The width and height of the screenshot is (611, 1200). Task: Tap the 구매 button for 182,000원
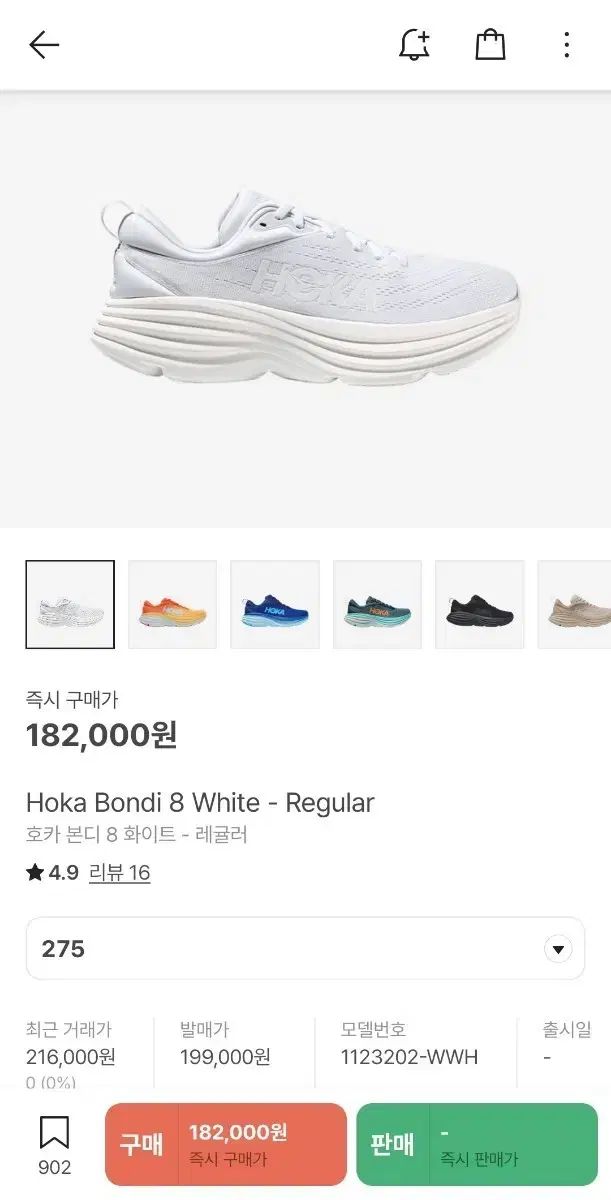226,1144
